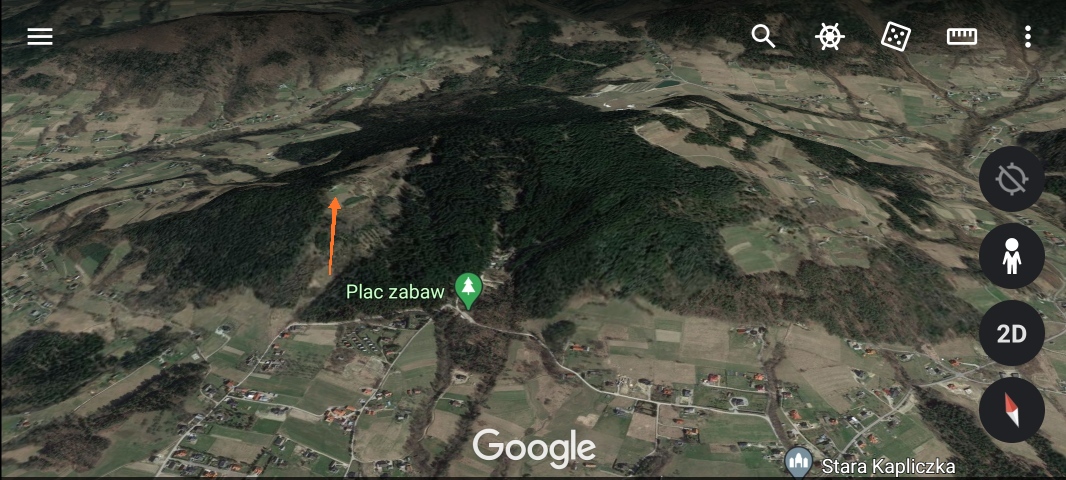Open the hamburger menu
Screen dimensions: 1066x480
point(40,37)
